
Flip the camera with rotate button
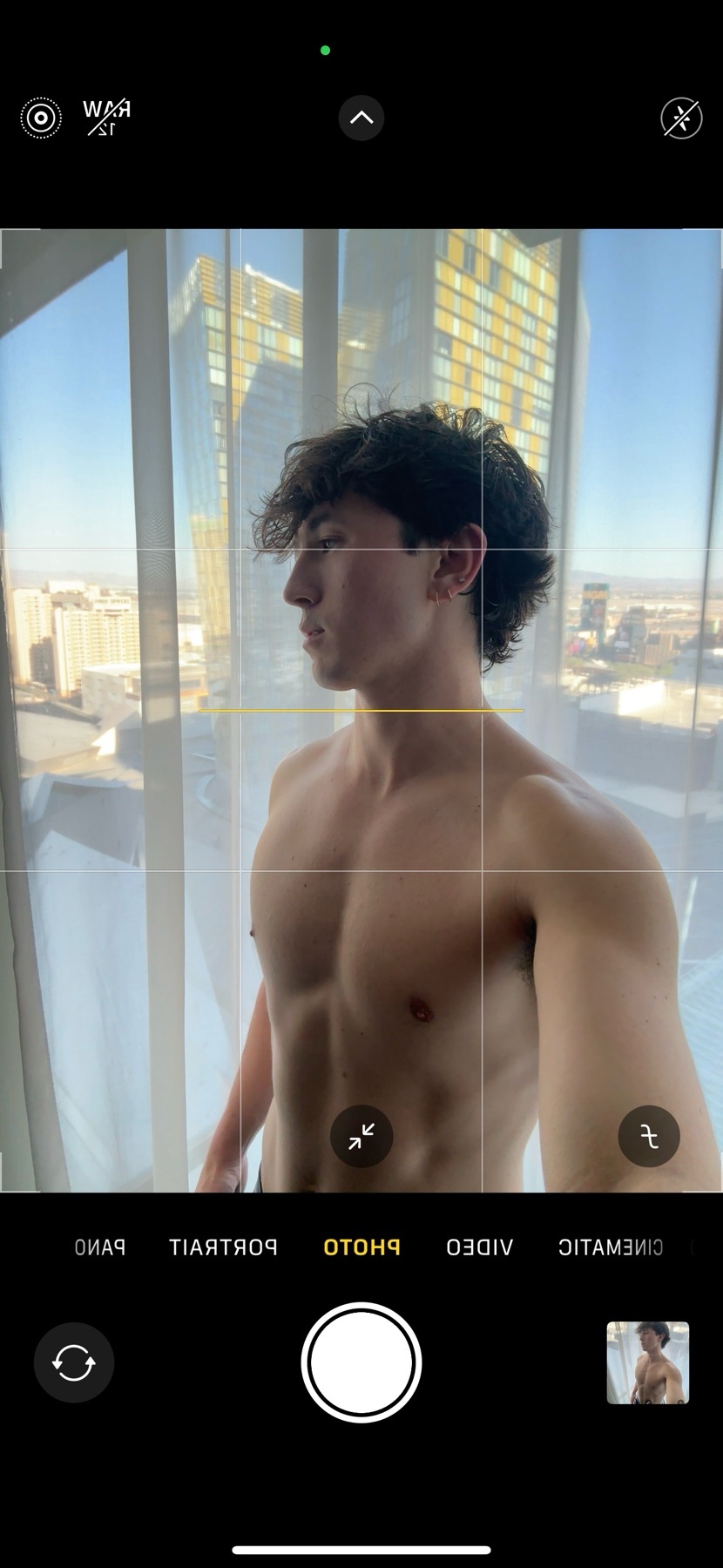pos(74,1362)
